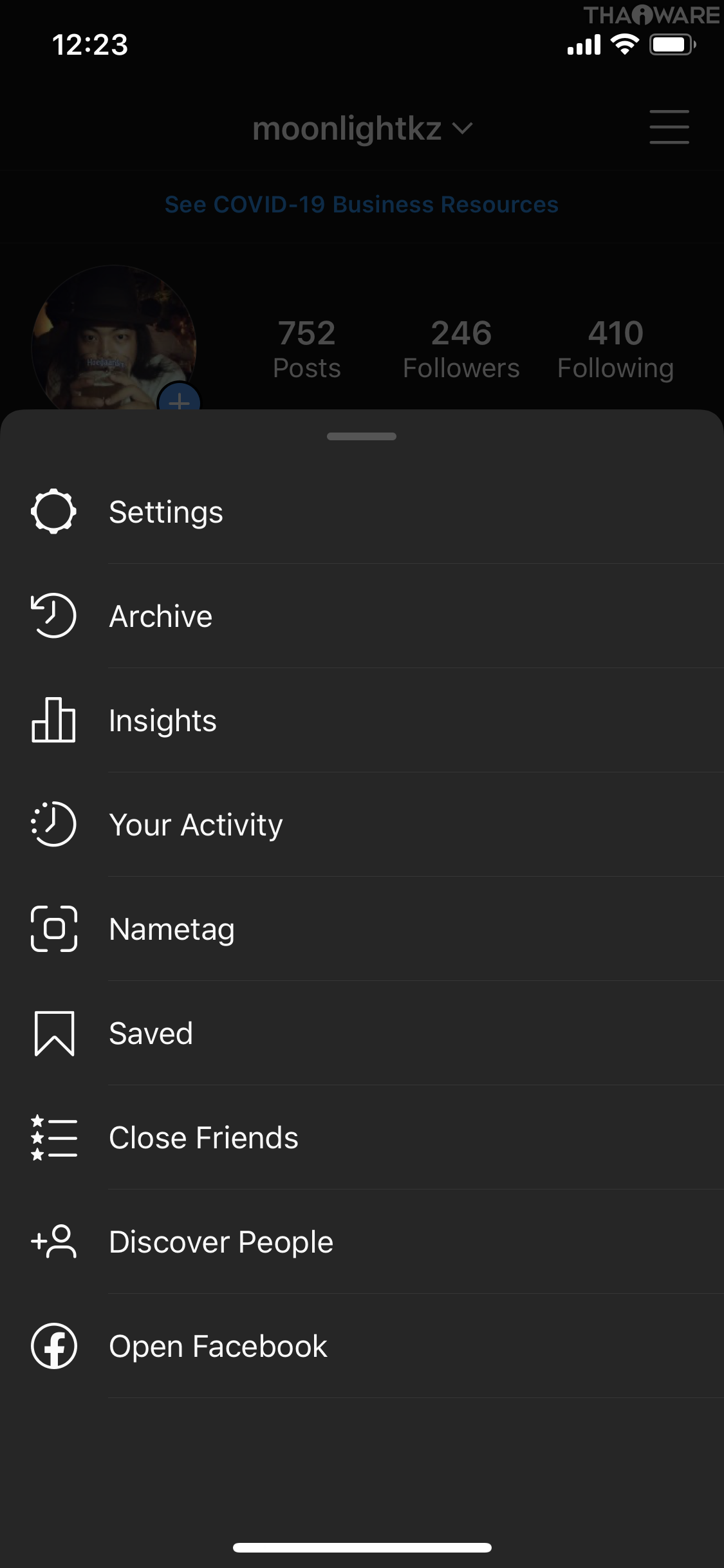Viewport: 724px width, 1568px height.
Task: Tap Open Facebook
Action: [x=218, y=1347]
